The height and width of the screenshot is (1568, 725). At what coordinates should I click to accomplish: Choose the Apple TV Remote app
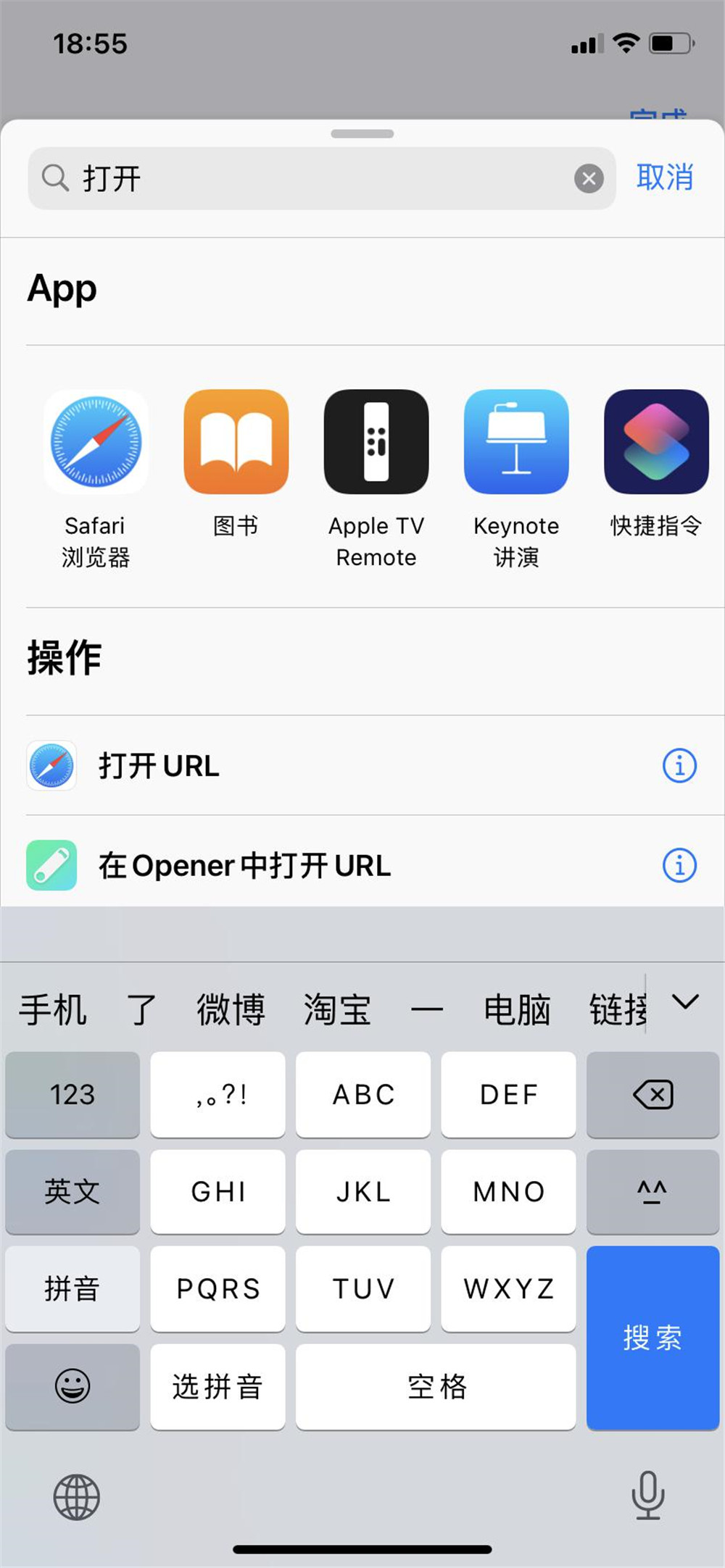[x=376, y=443]
